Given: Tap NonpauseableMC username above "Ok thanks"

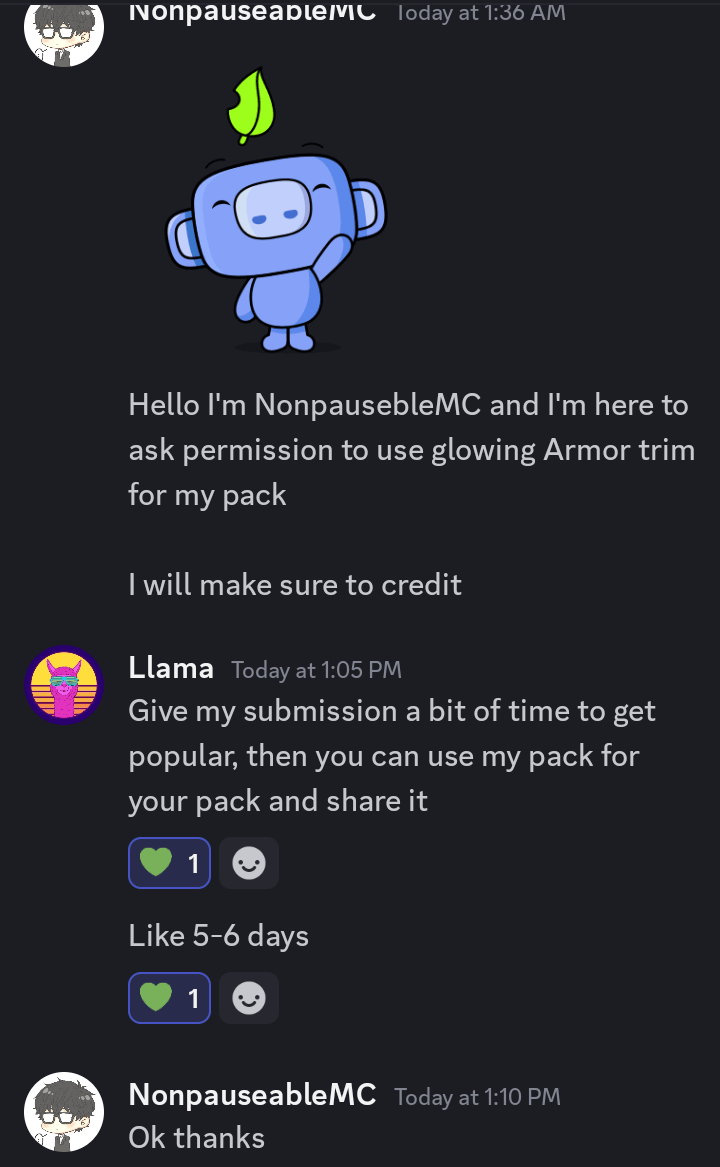Looking at the screenshot, I should 252,1095.
